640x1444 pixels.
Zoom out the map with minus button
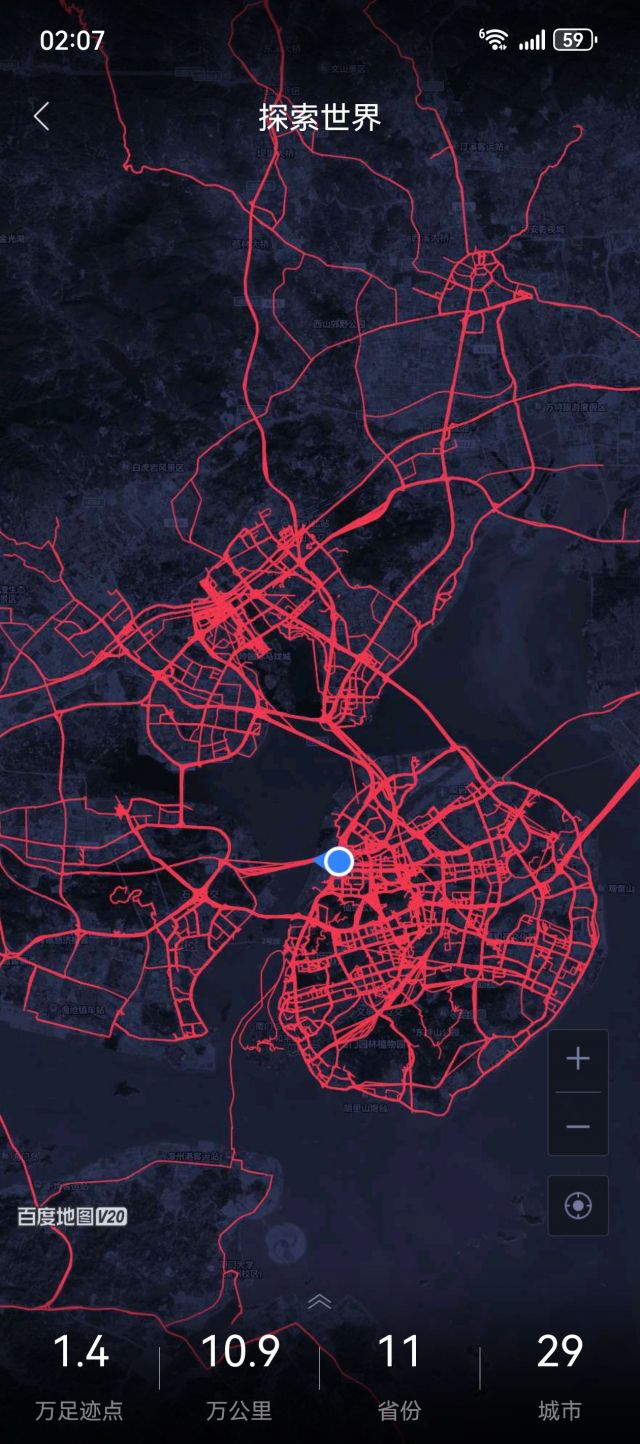tap(578, 1126)
